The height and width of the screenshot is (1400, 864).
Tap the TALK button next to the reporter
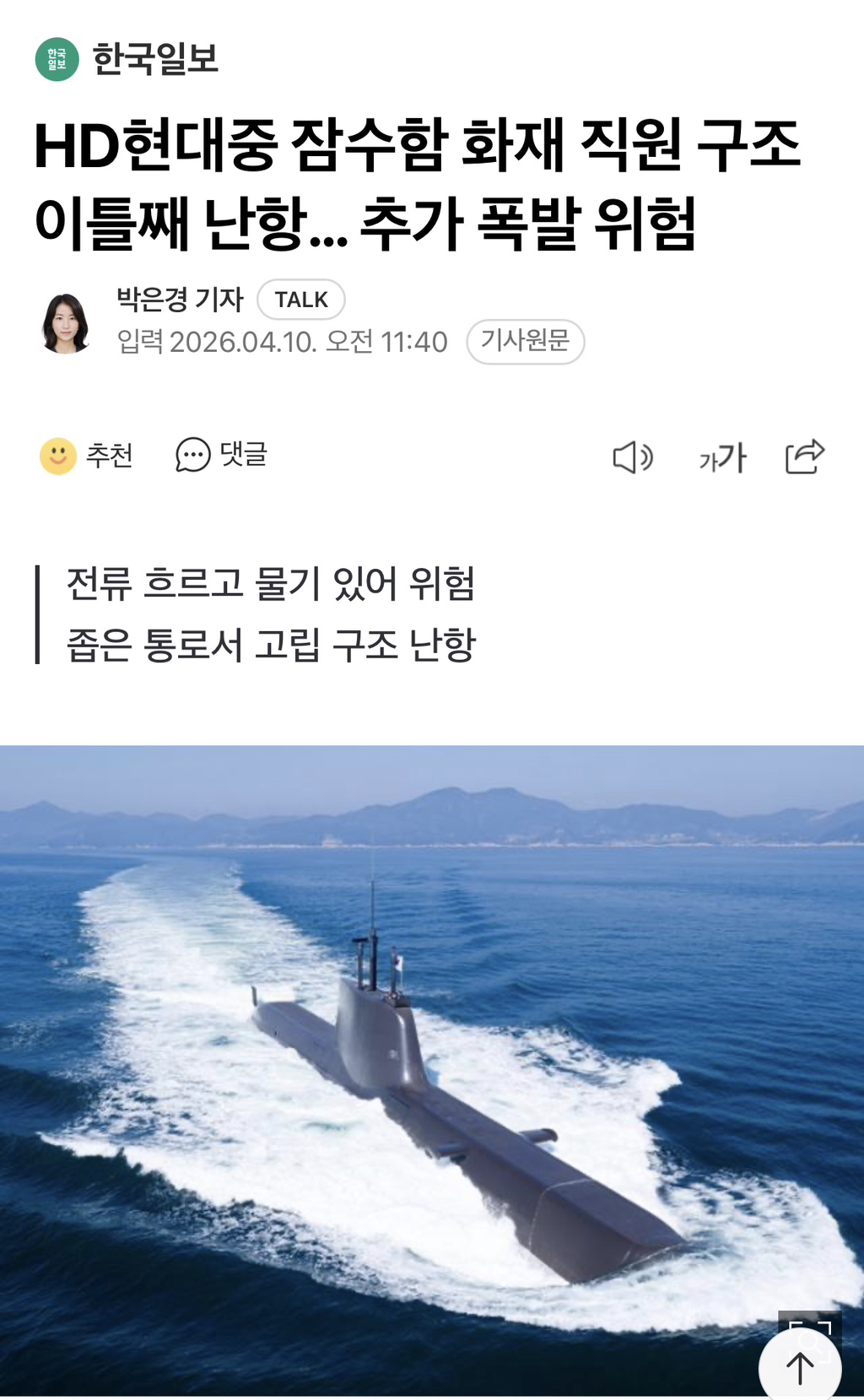pyautogui.click(x=301, y=300)
